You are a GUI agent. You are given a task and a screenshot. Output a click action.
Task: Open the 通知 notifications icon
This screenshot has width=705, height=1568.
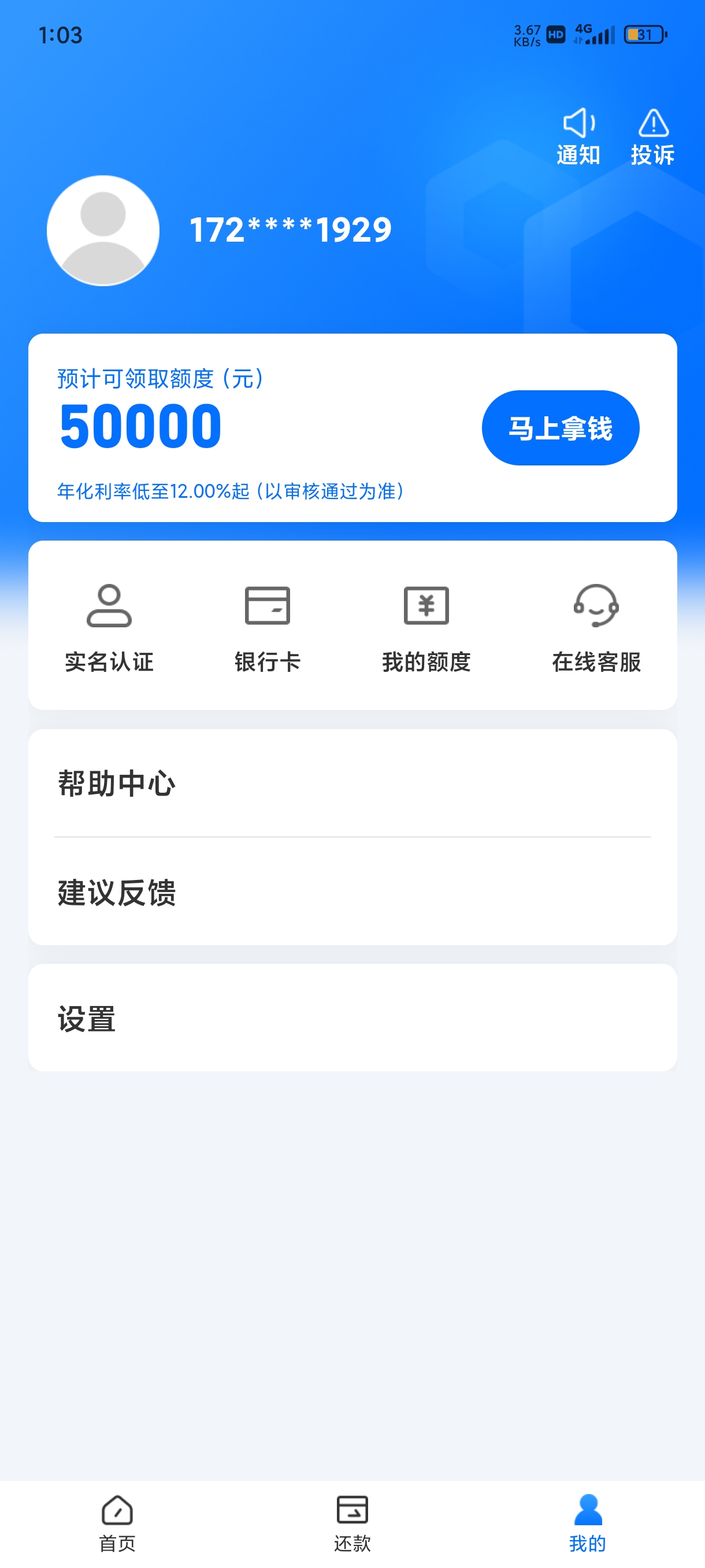[x=578, y=136]
